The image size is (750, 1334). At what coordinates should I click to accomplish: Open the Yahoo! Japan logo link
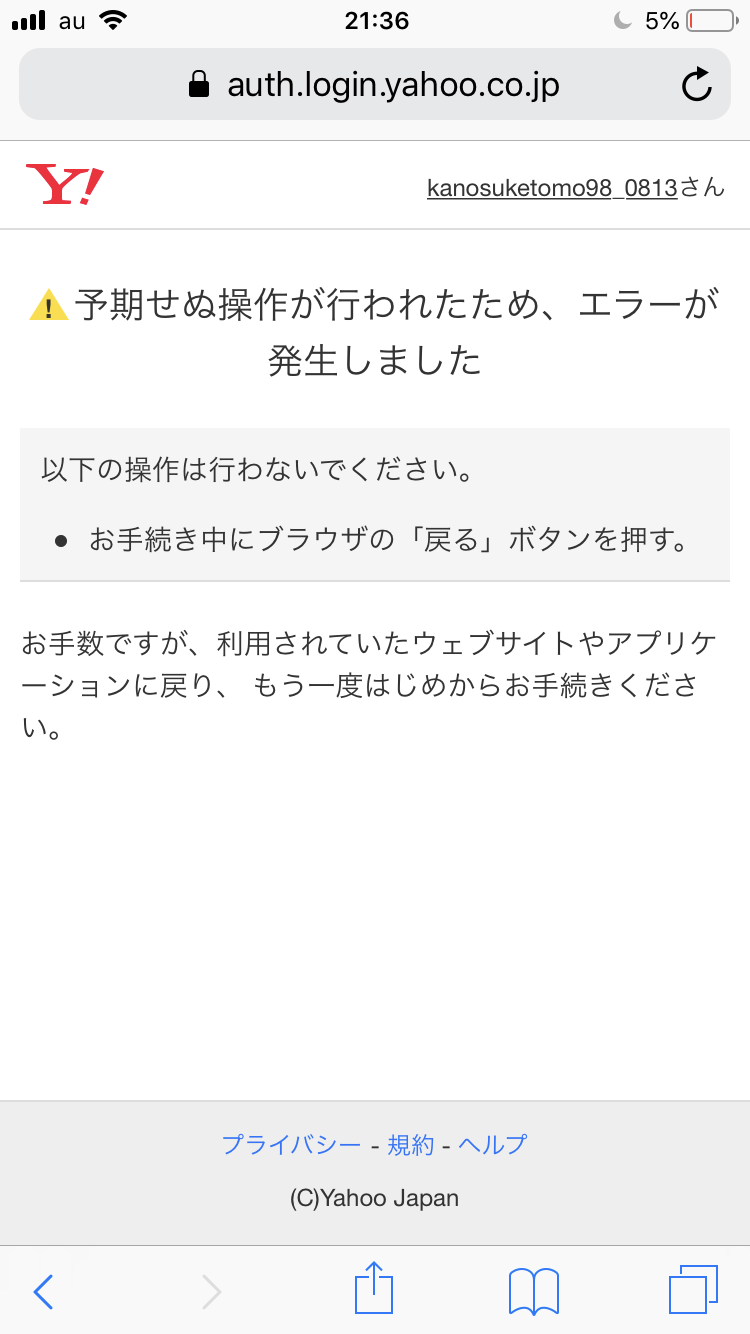65,185
